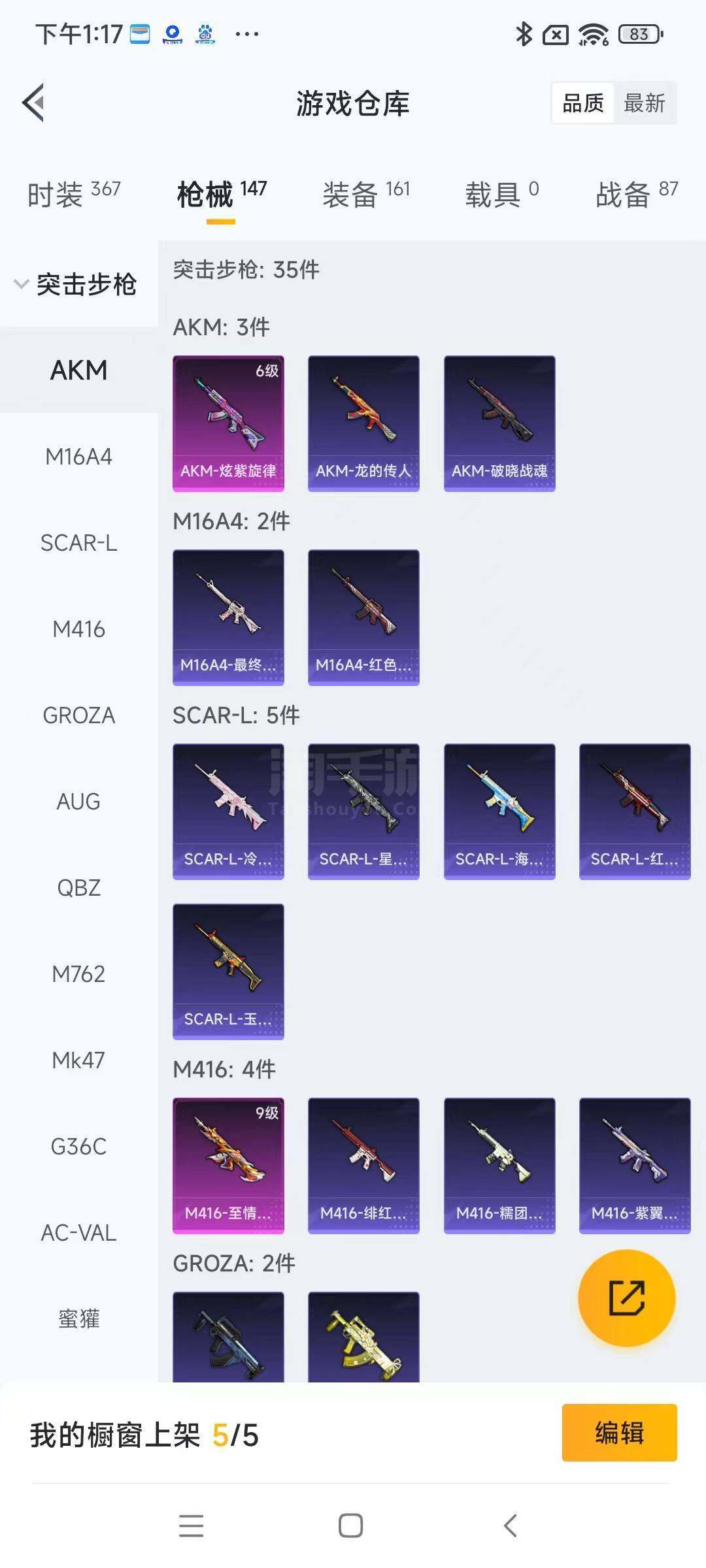Switch to the 时装 tab
The width and height of the screenshot is (706, 1568).
click(74, 195)
